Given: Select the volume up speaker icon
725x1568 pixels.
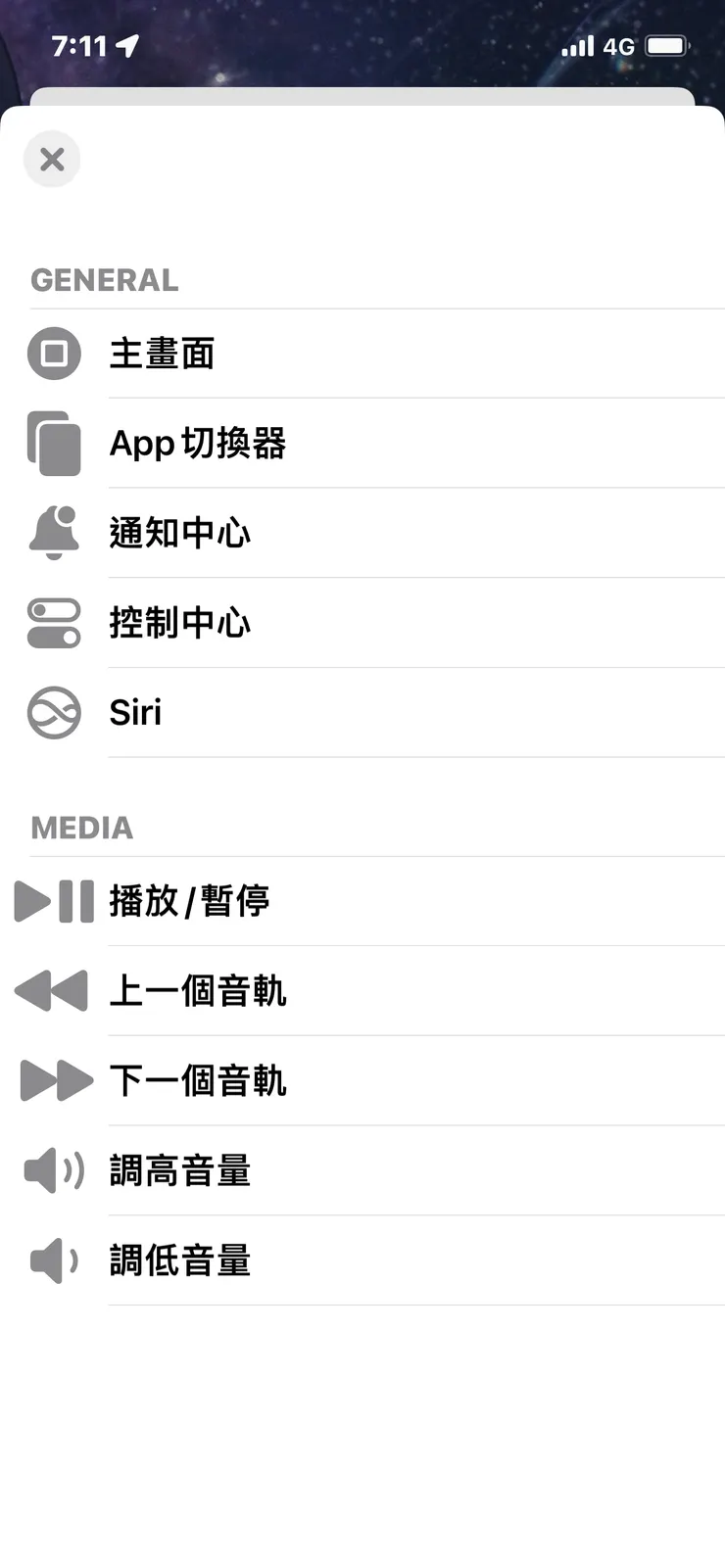Looking at the screenshot, I should 53,1170.
